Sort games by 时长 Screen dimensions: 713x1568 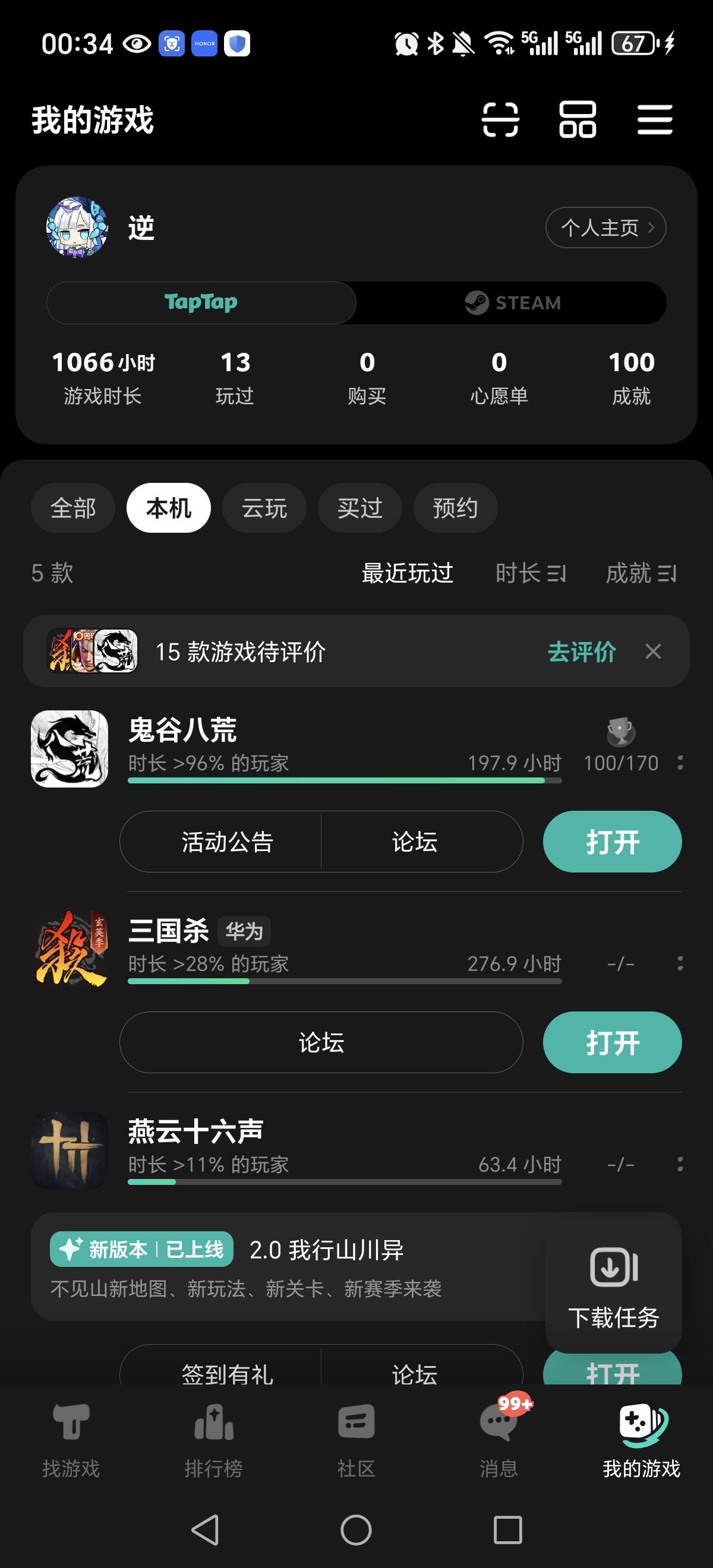[531, 573]
